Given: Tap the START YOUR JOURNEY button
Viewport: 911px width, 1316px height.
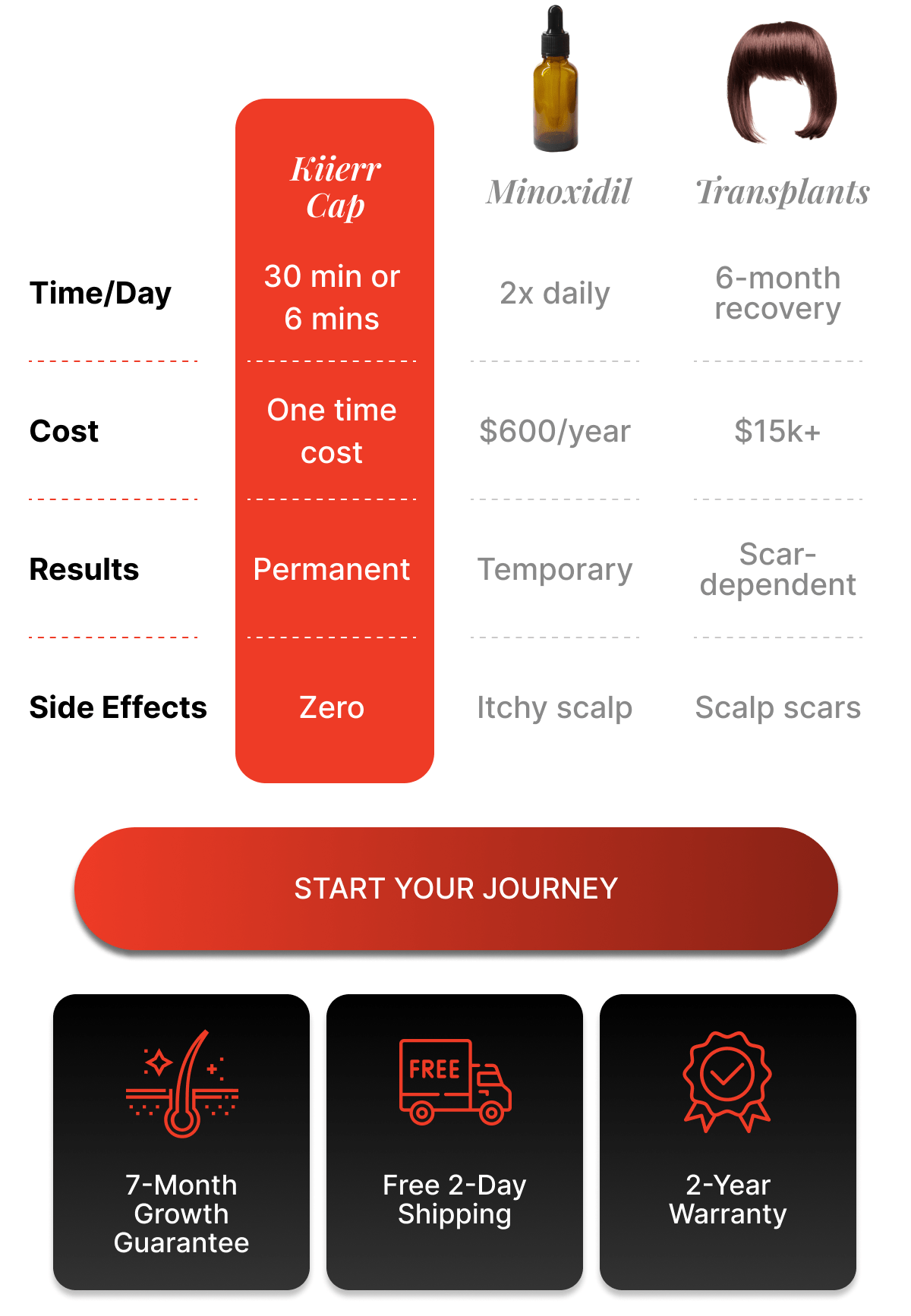Looking at the screenshot, I should click(x=455, y=888).
